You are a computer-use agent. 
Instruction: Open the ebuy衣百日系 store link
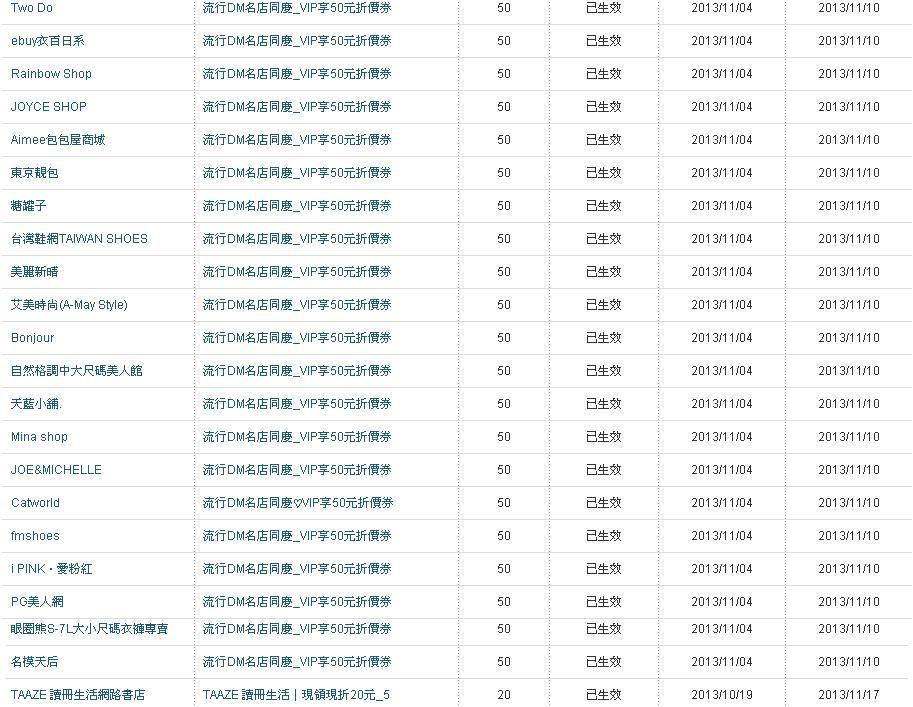click(47, 41)
